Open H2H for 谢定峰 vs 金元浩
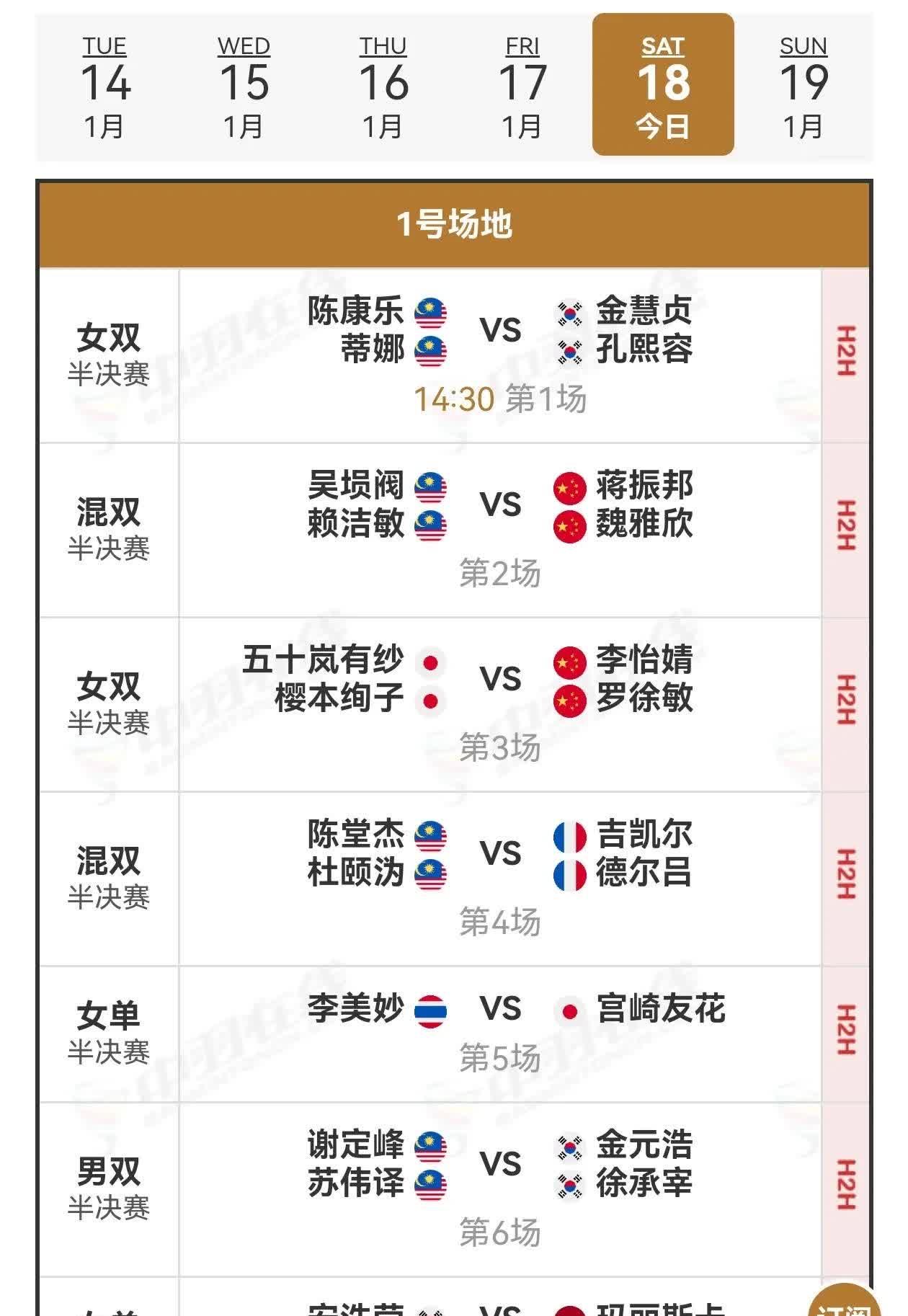This screenshot has height=1316, width=908. pos(845,1186)
